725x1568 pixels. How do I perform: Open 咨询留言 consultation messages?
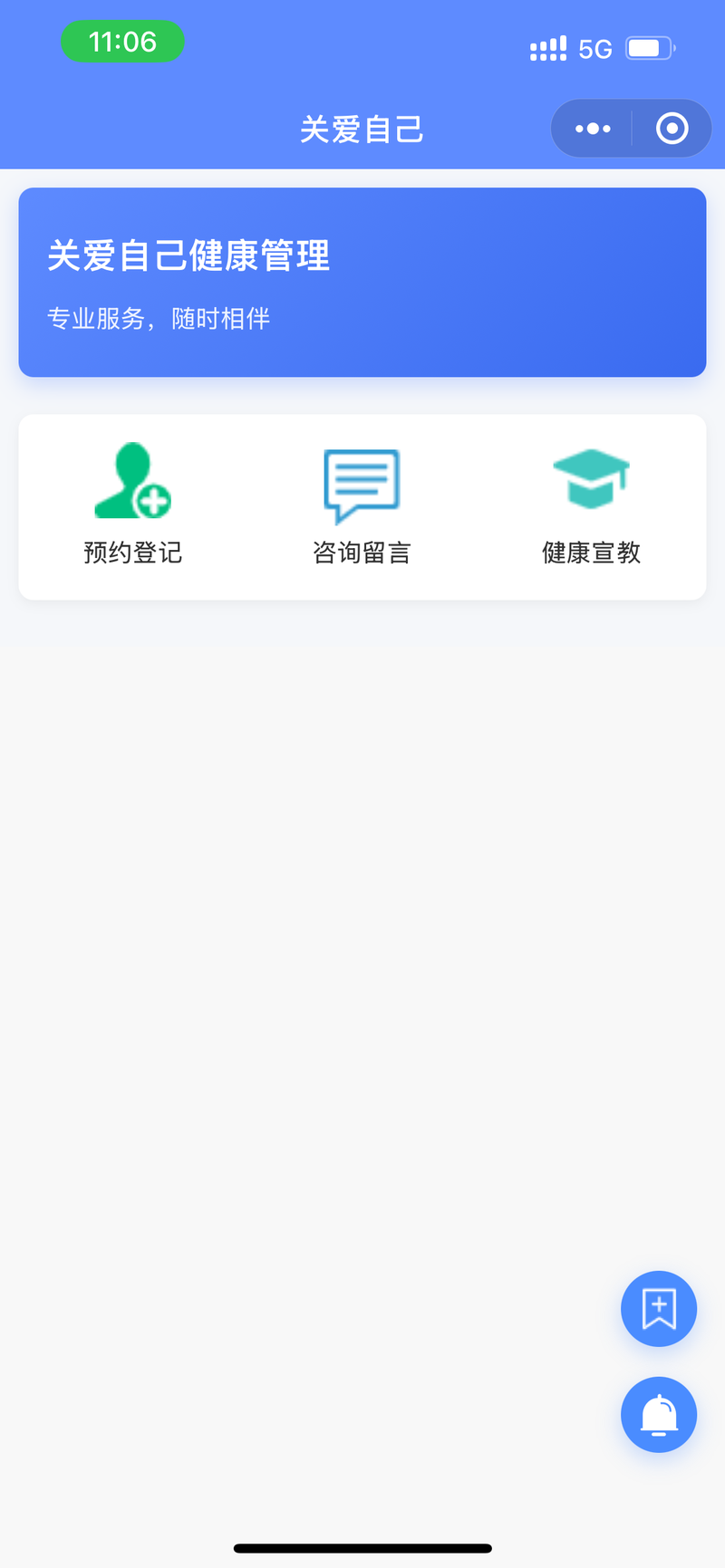(362, 504)
